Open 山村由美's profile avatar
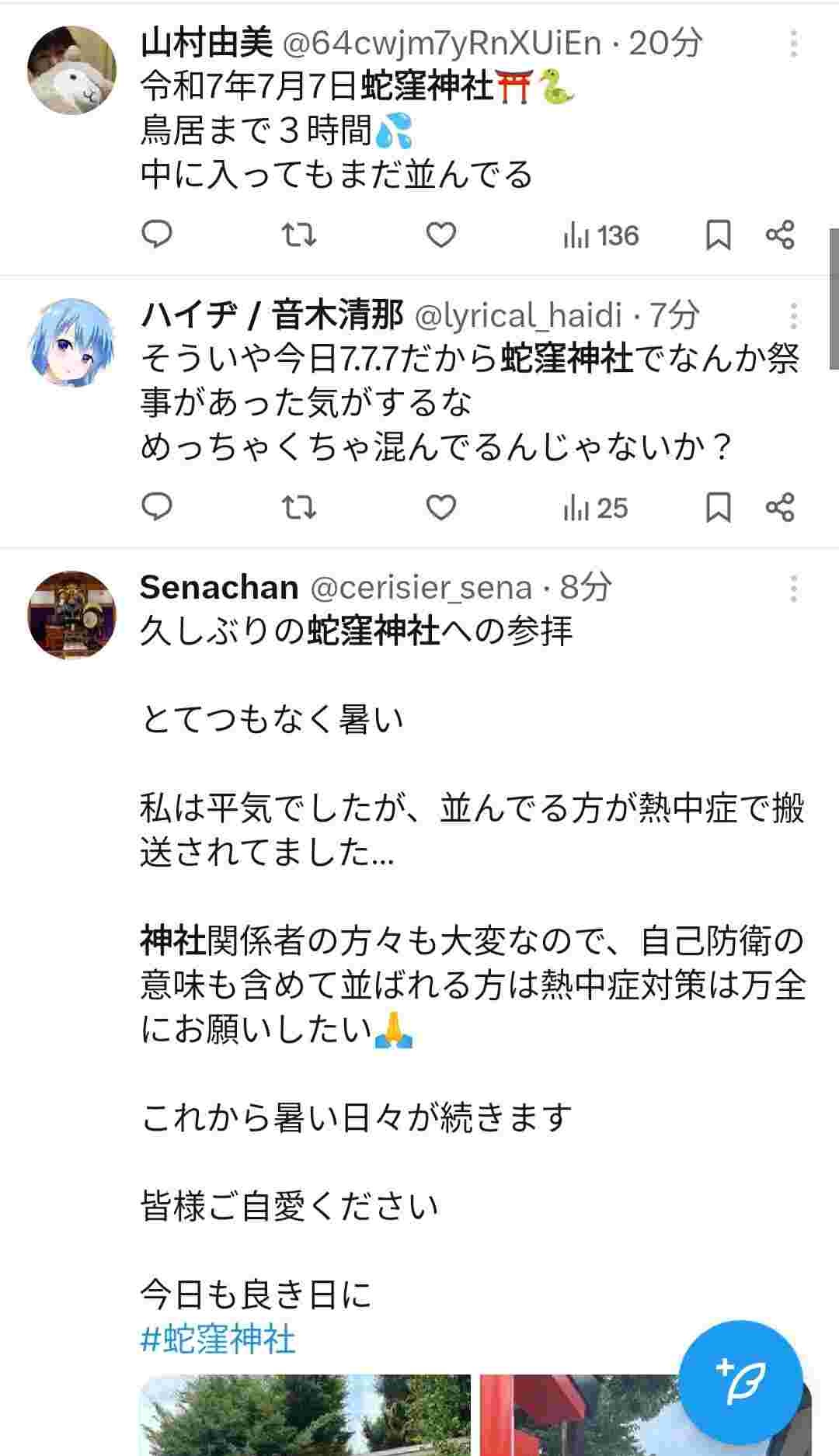 [x=71, y=71]
